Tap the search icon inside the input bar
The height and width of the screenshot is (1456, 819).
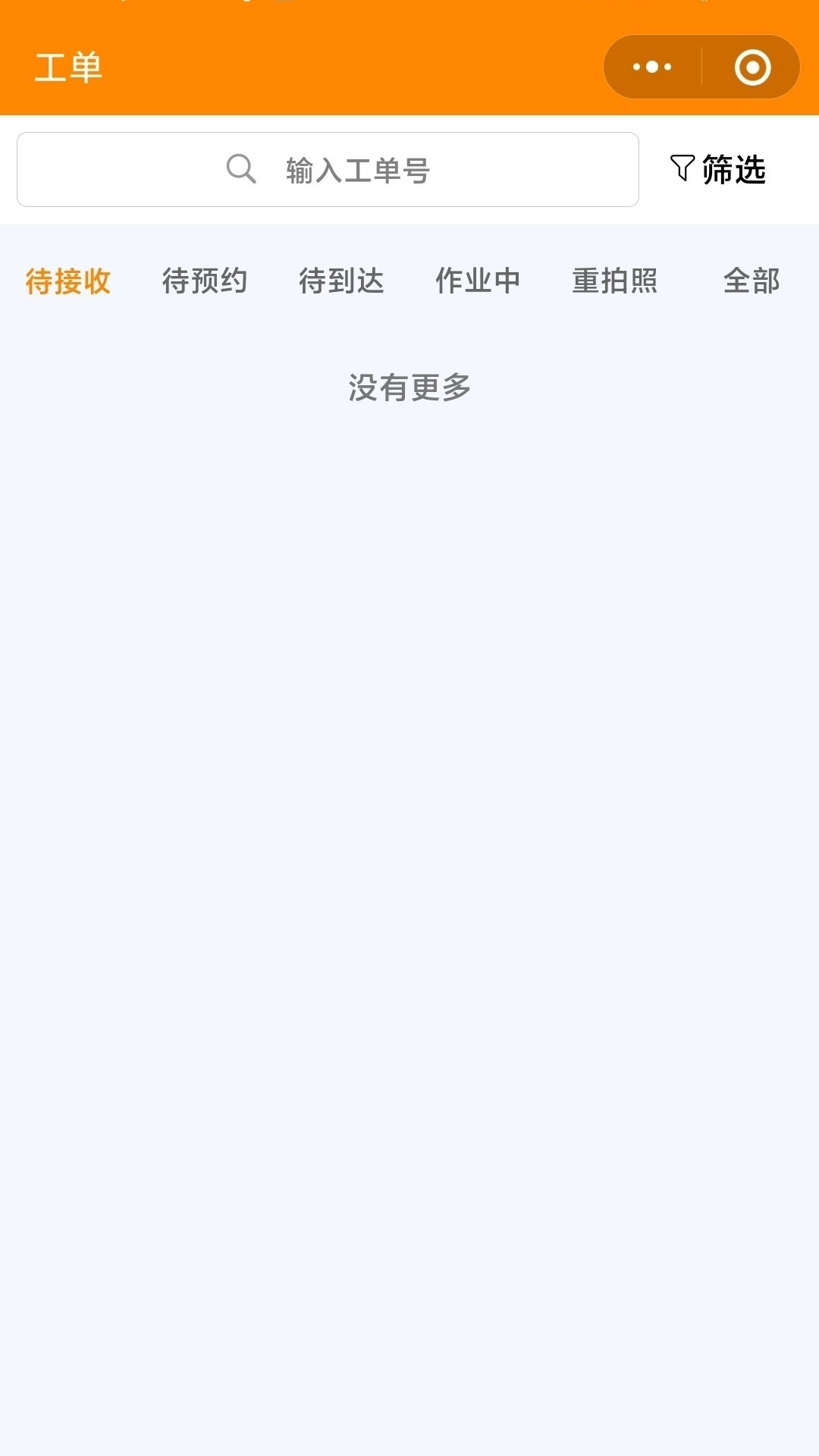(x=240, y=168)
